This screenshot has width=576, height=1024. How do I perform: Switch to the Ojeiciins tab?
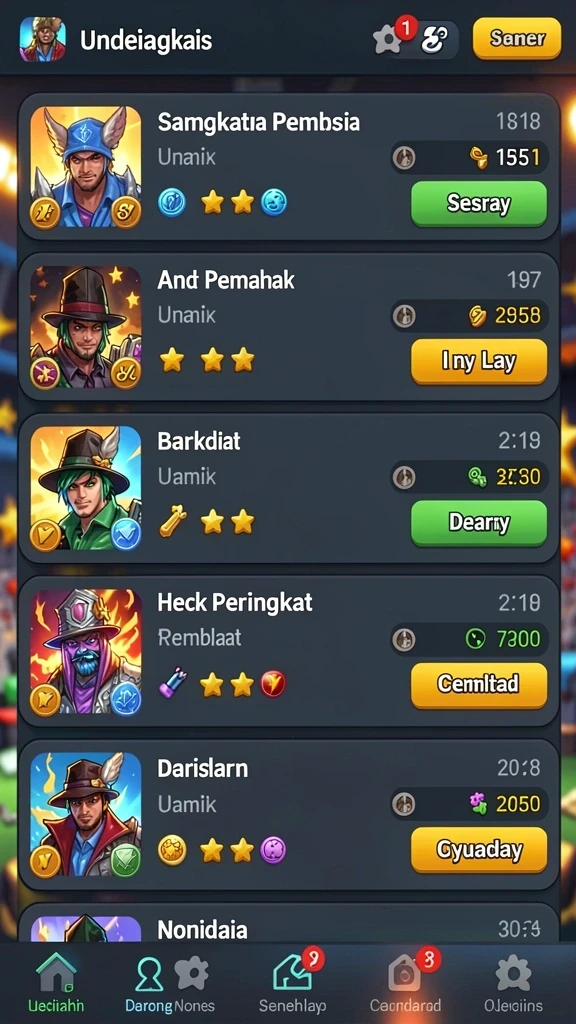[513, 983]
